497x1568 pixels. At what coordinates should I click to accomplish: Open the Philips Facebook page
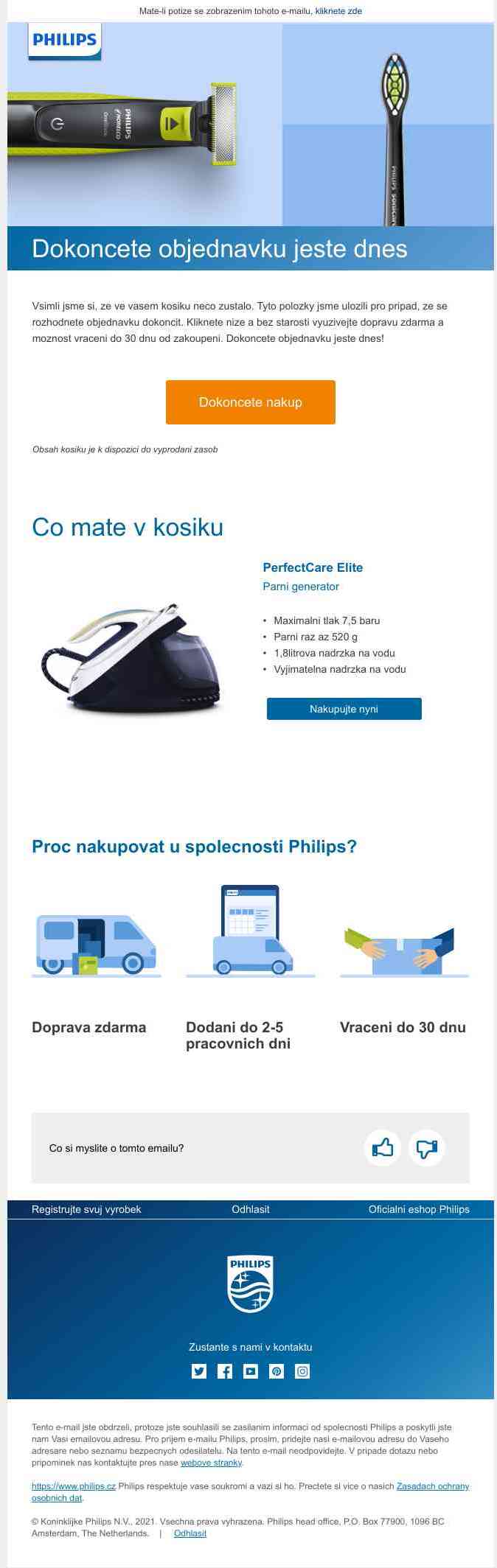[225, 1371]
